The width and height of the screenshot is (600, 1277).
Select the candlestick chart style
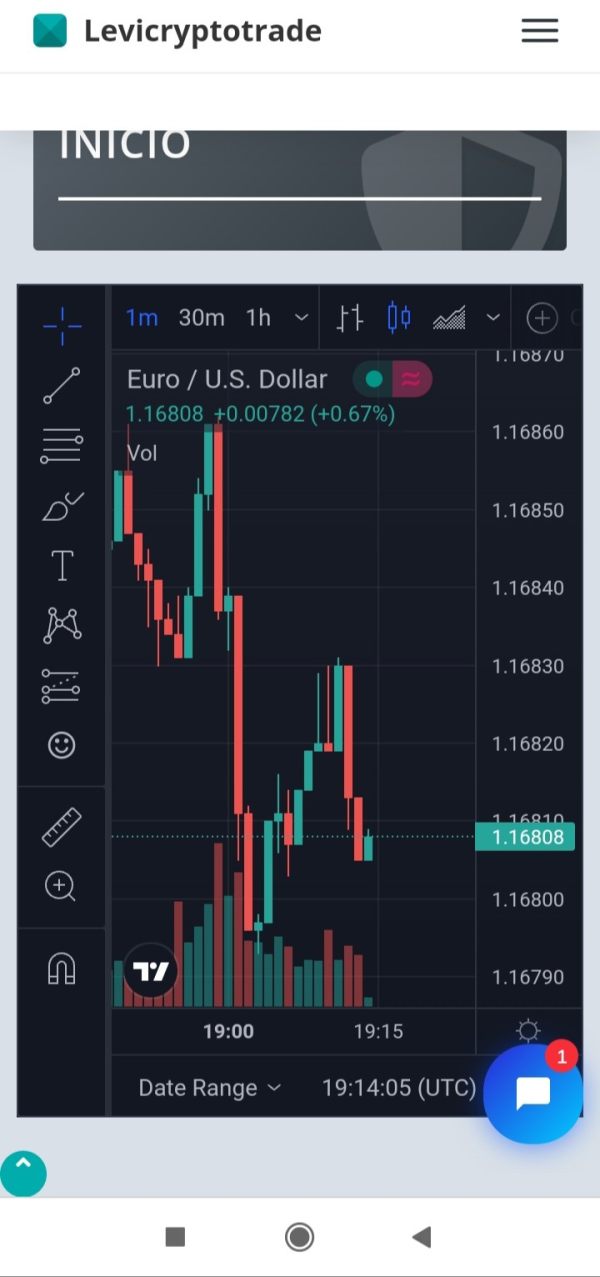[399, 318]
